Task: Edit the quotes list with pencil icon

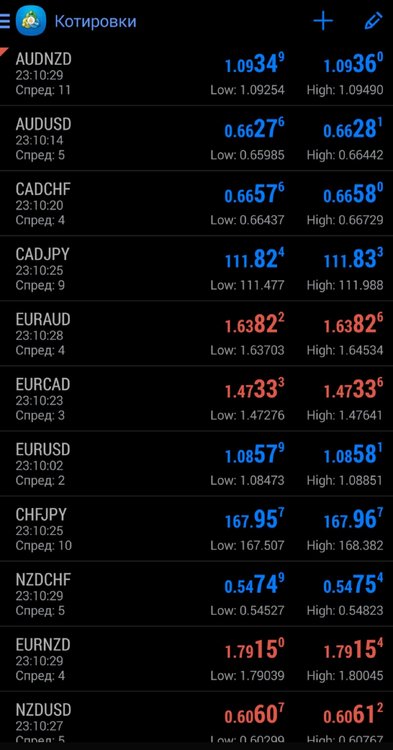Action: point(373,21)
